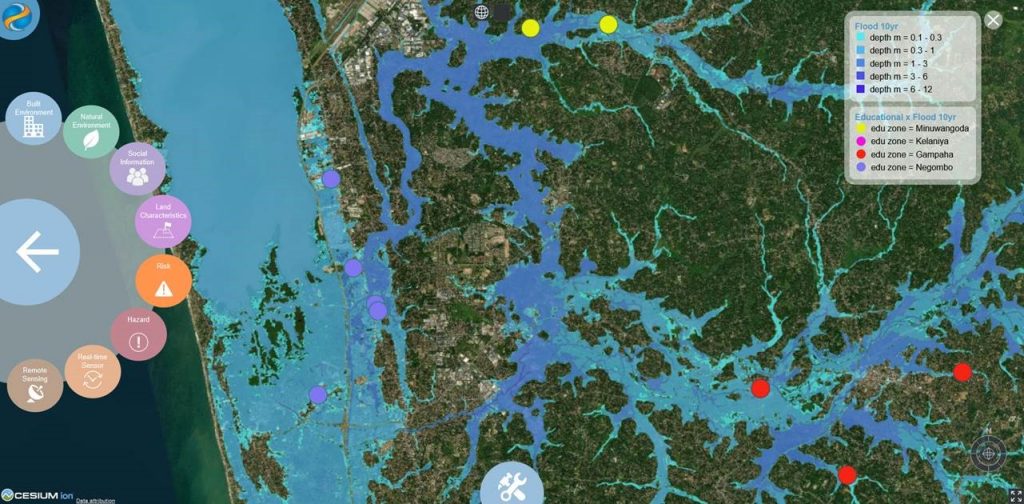Open the Hazard category
This screenshot has width=1024, height=504.
(138, 334)
